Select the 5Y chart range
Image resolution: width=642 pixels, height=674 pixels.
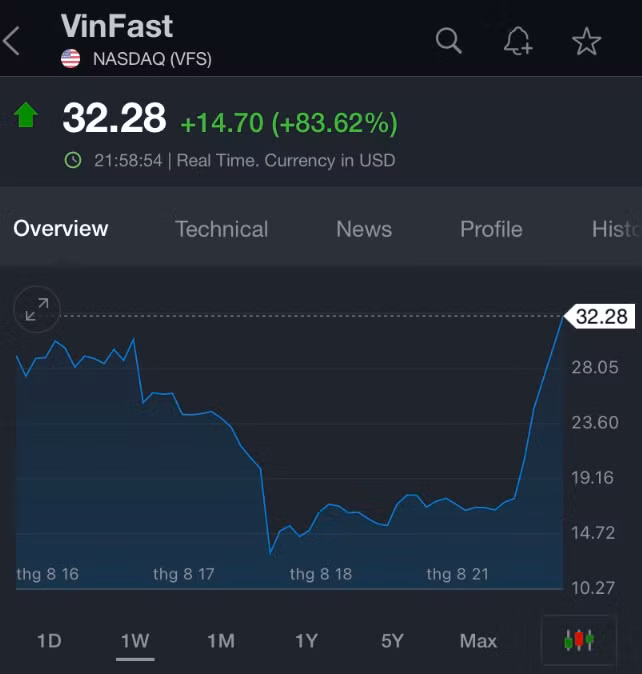(392, 641)
